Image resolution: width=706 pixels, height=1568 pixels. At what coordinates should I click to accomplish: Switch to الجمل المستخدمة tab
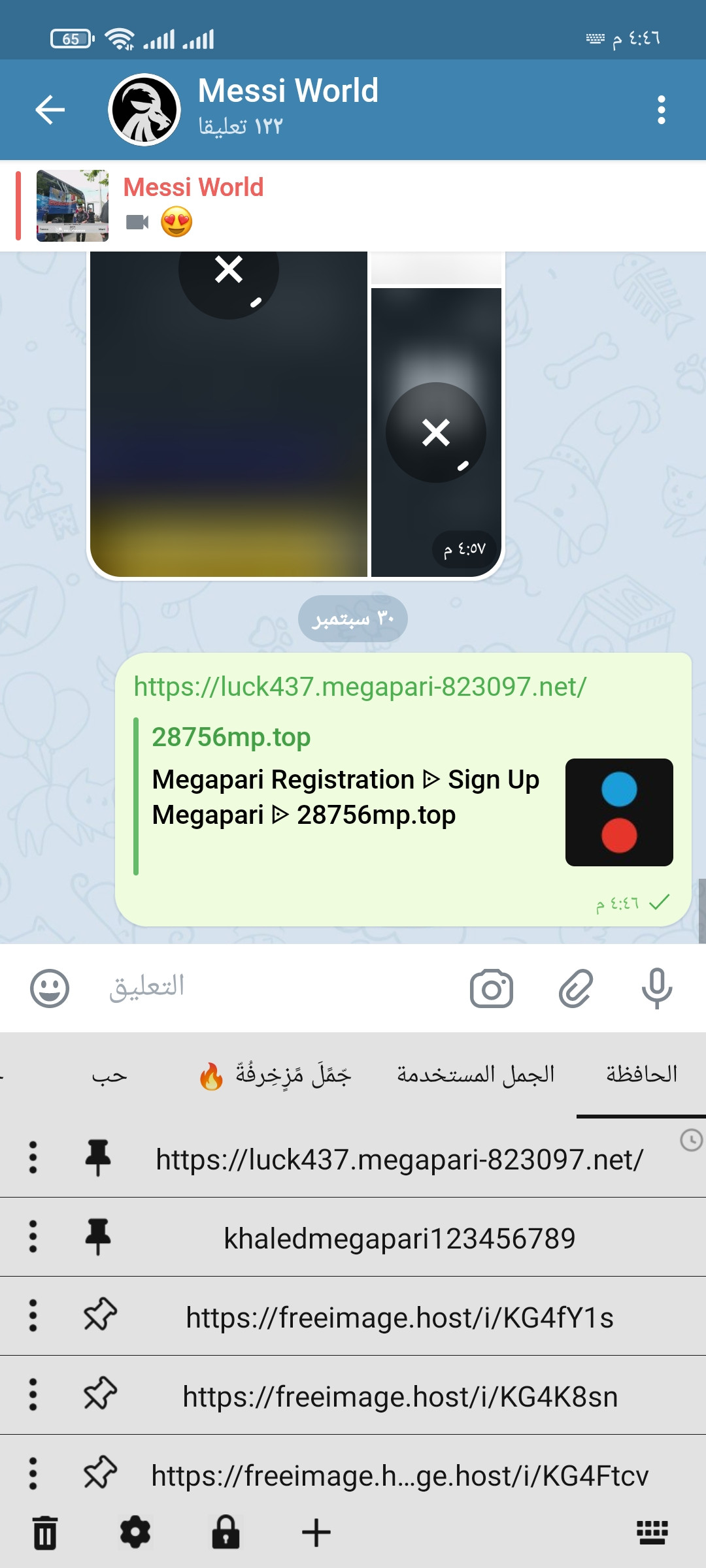pos(476,1075)
